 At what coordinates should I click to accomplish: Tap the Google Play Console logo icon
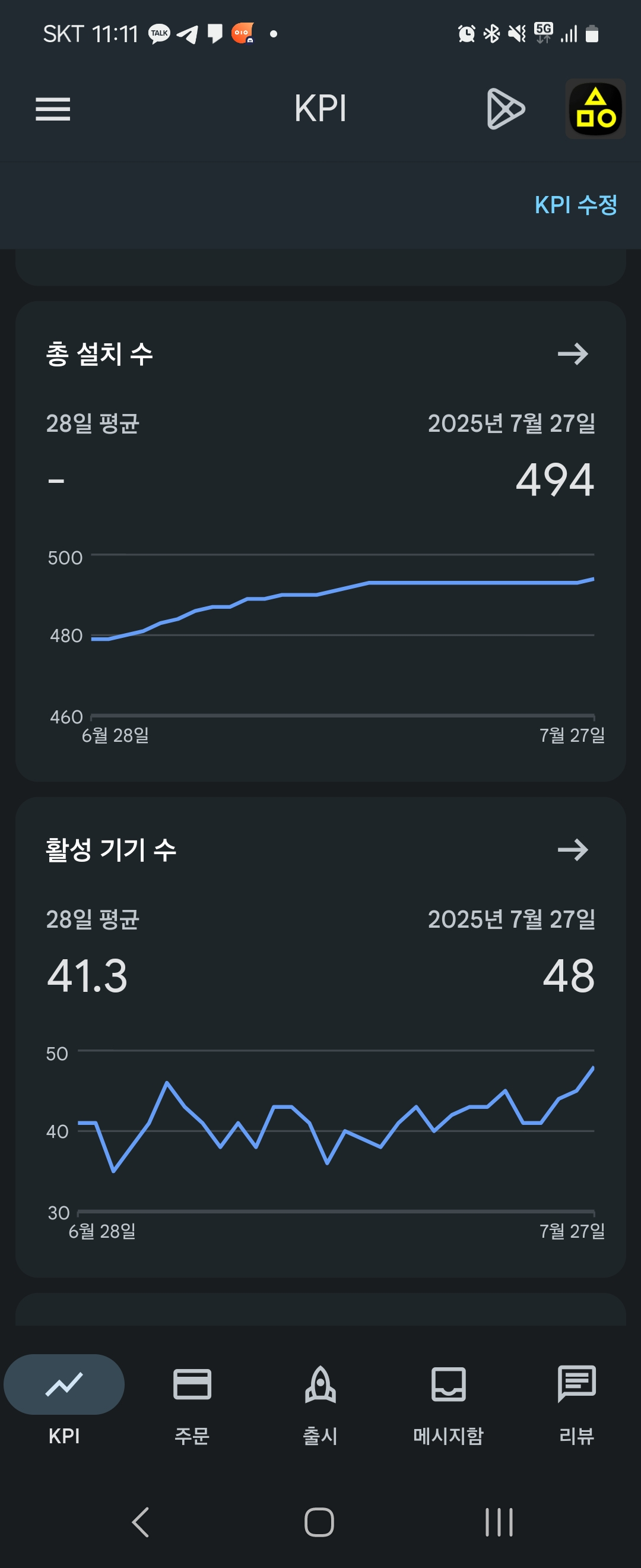coord(505,109)
